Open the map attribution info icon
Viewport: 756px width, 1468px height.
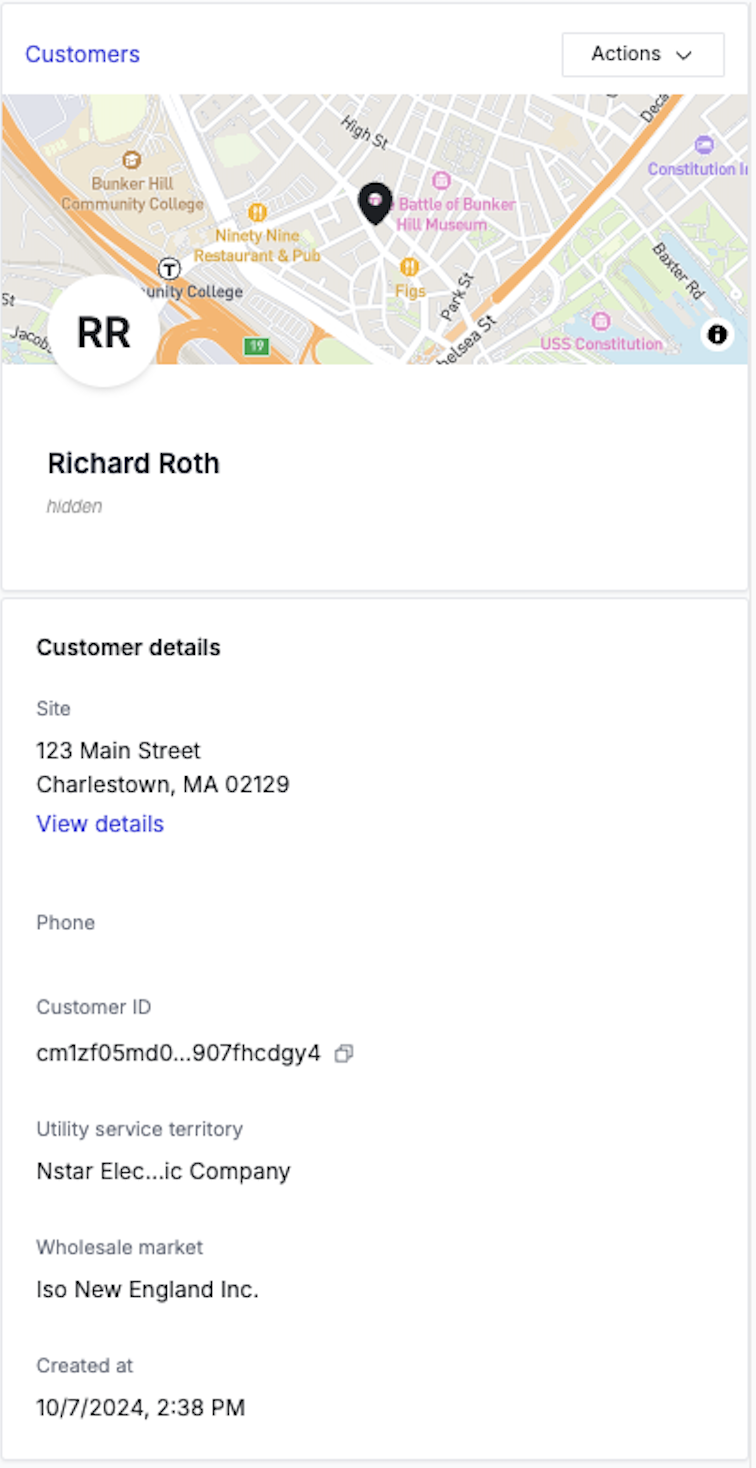pos(717,335)
